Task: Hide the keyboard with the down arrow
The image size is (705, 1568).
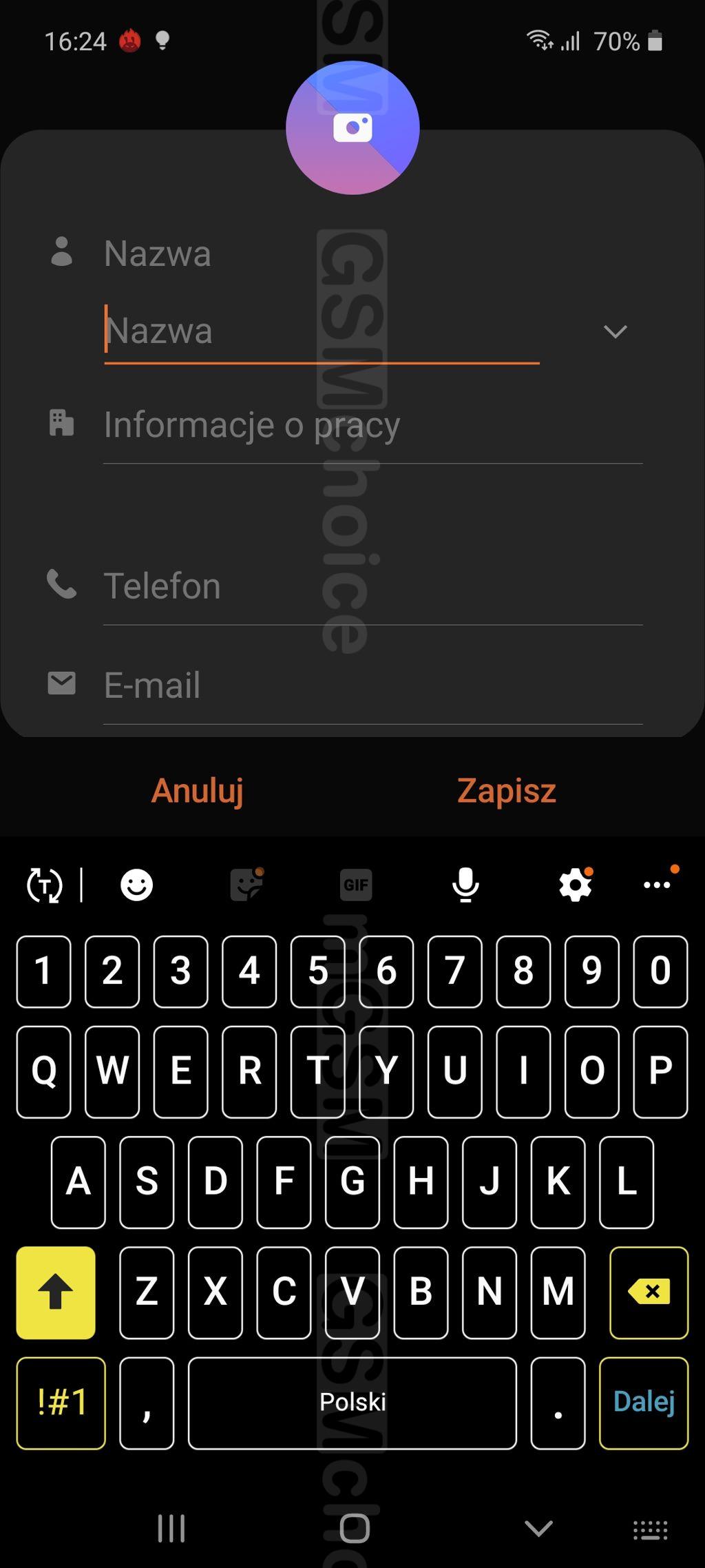Action: (538, 1529)
